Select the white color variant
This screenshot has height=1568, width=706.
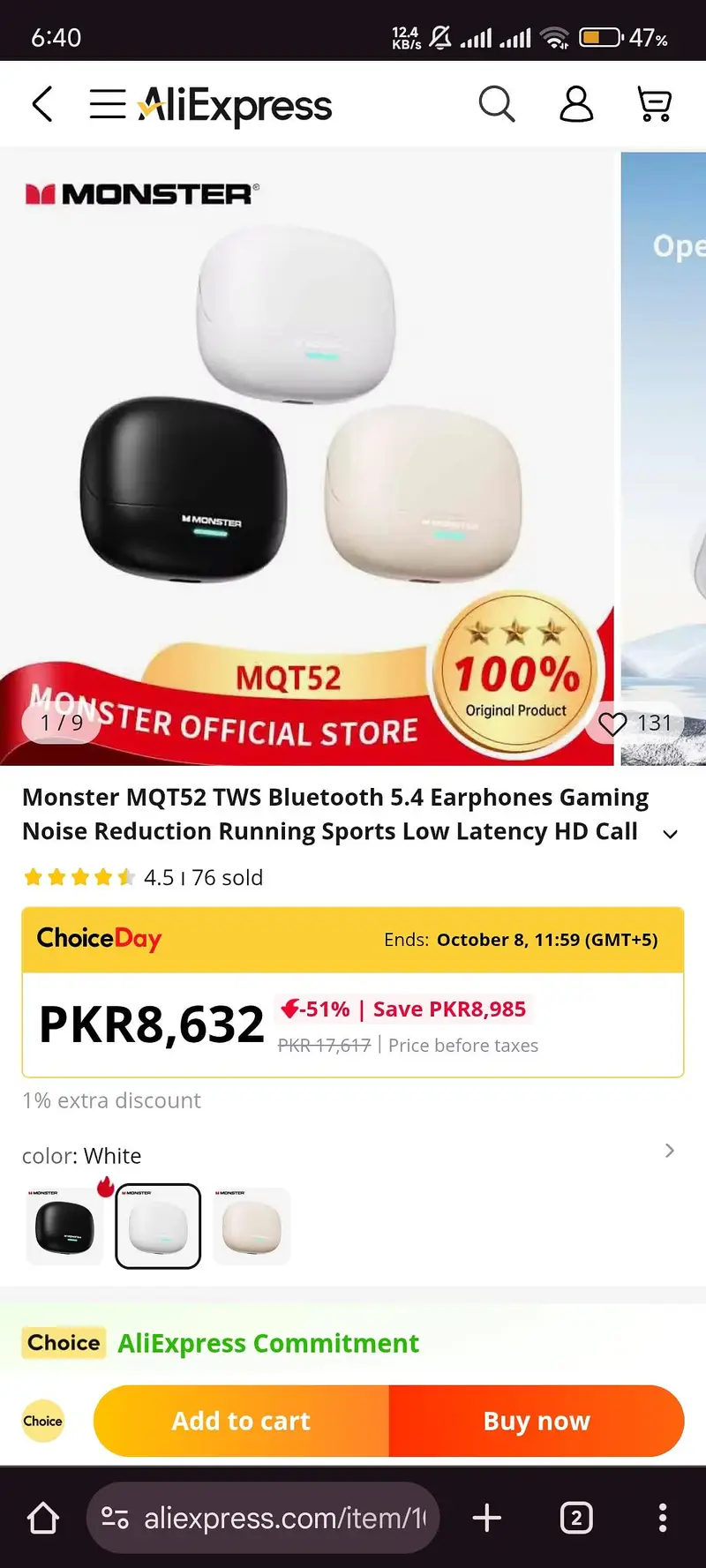(x=158, y=1226)
